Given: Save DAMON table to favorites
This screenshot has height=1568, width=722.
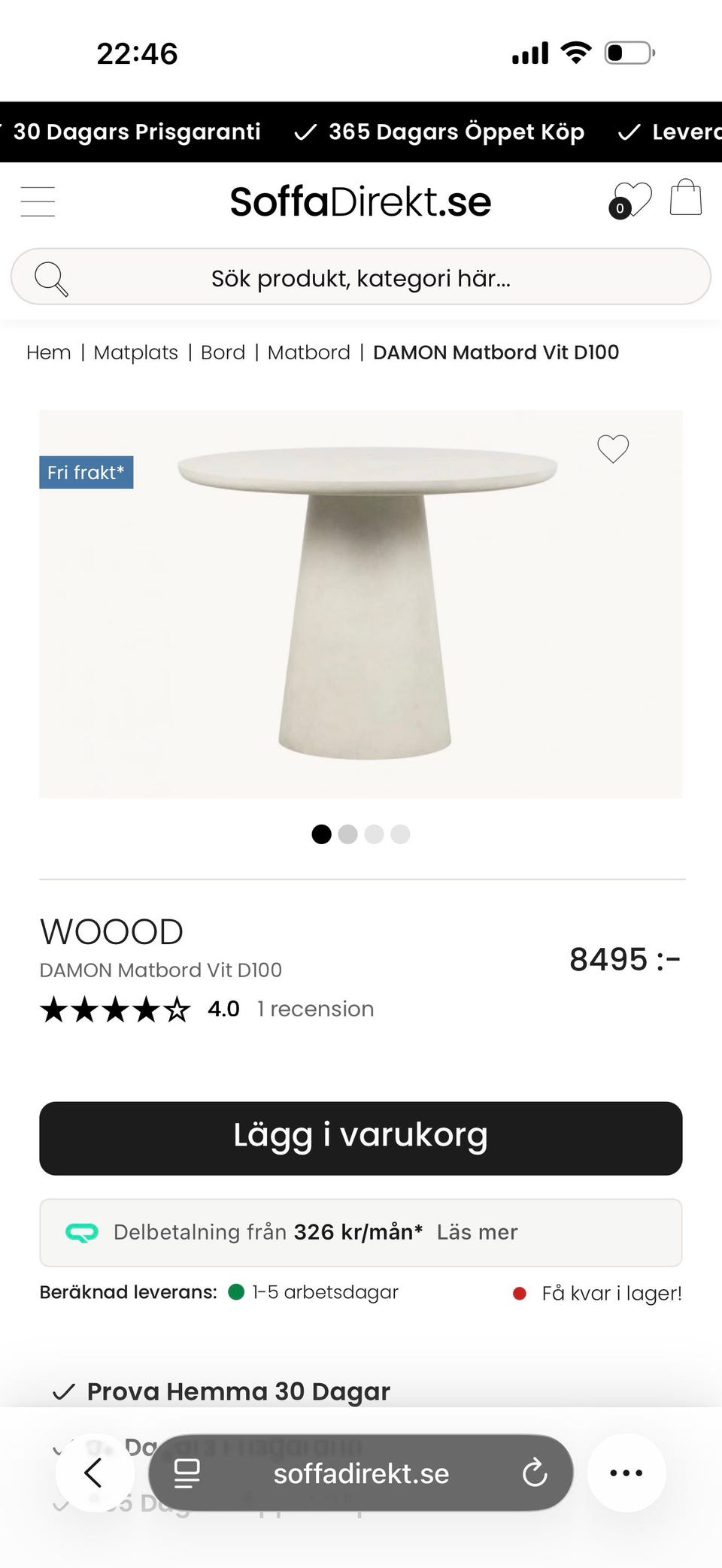Looking at the screenshot, I should (x=613, y=449).
